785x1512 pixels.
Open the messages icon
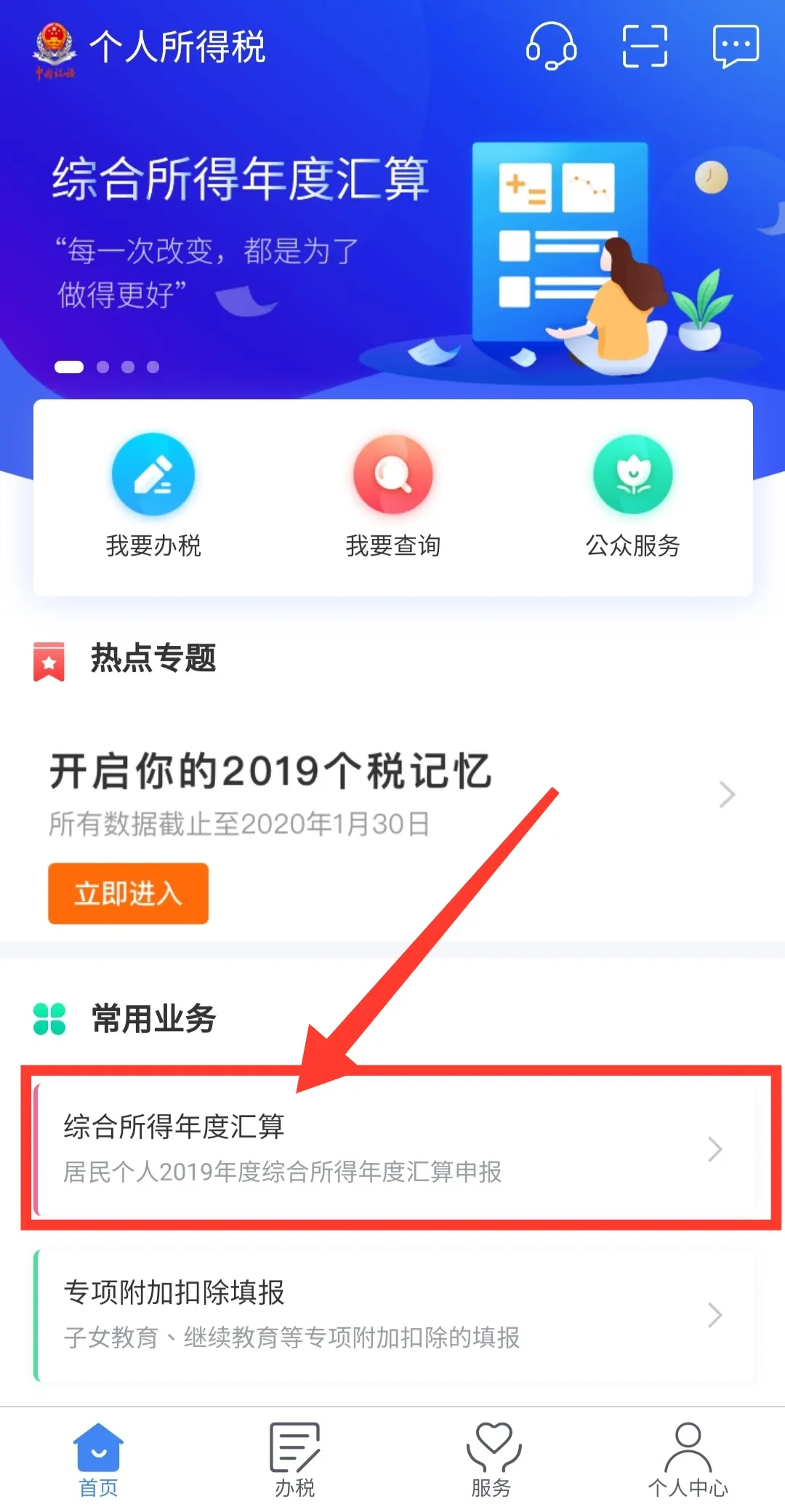(736, 46)
